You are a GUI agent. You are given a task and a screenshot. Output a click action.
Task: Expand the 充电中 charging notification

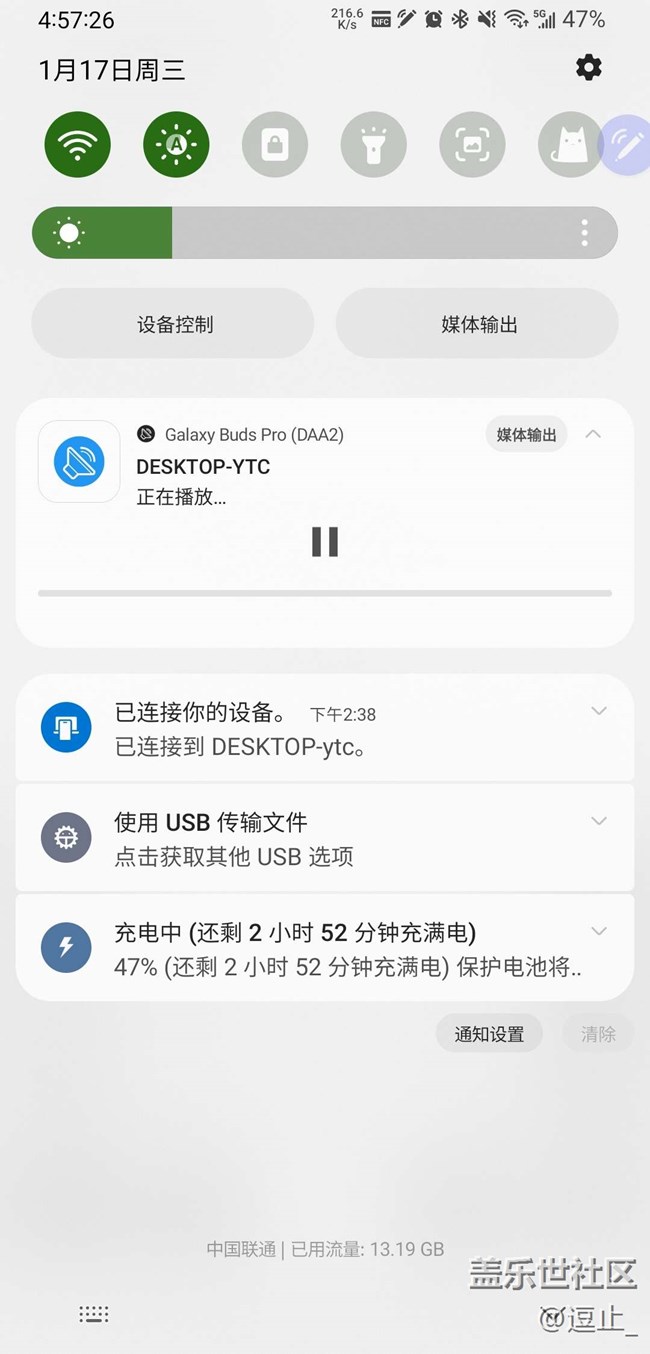[598, 931]
